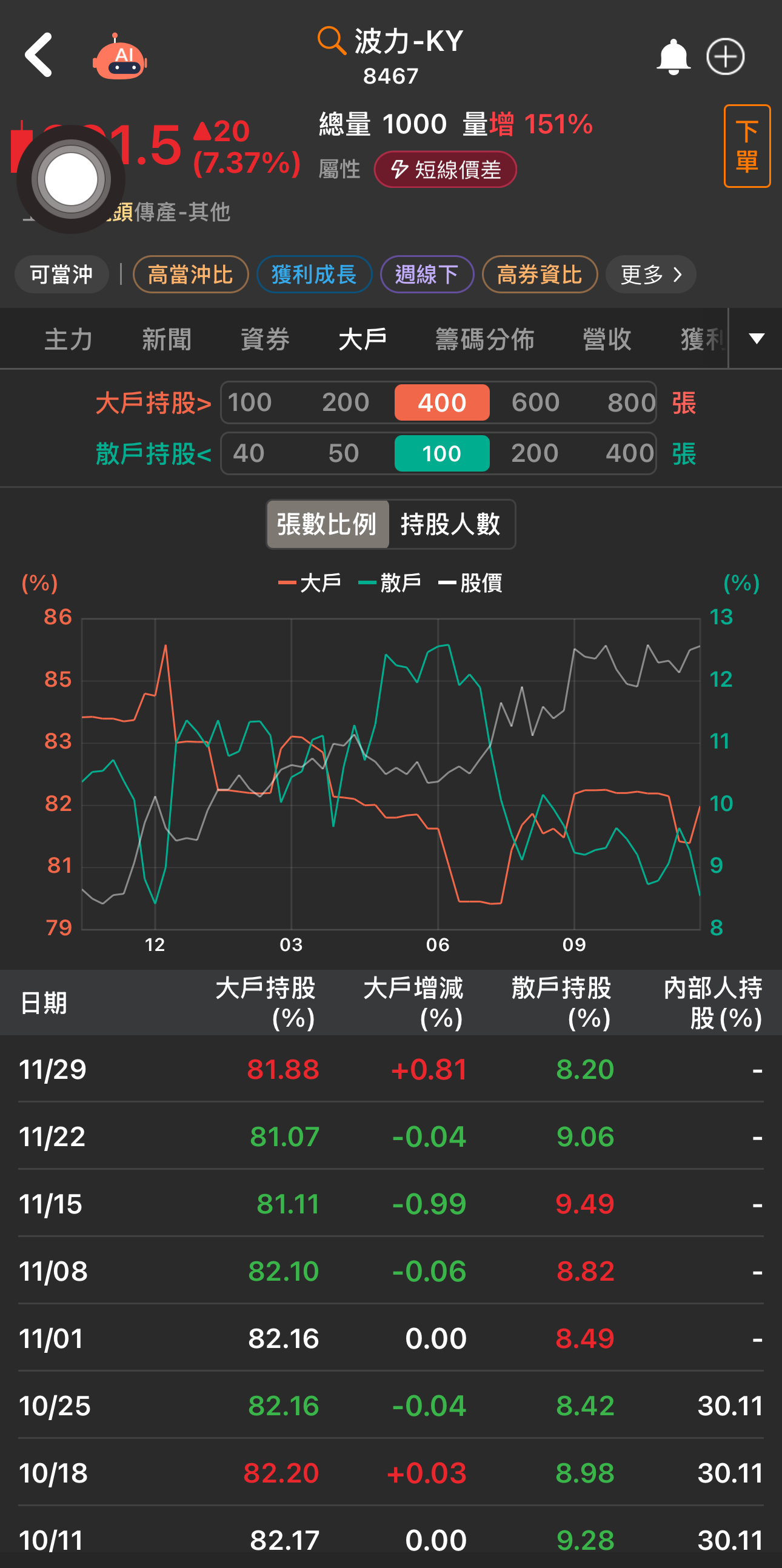The height and width of the screenshot is (1568, 782).
Task: Add the stock to watchlist
Action: point(725,57)
